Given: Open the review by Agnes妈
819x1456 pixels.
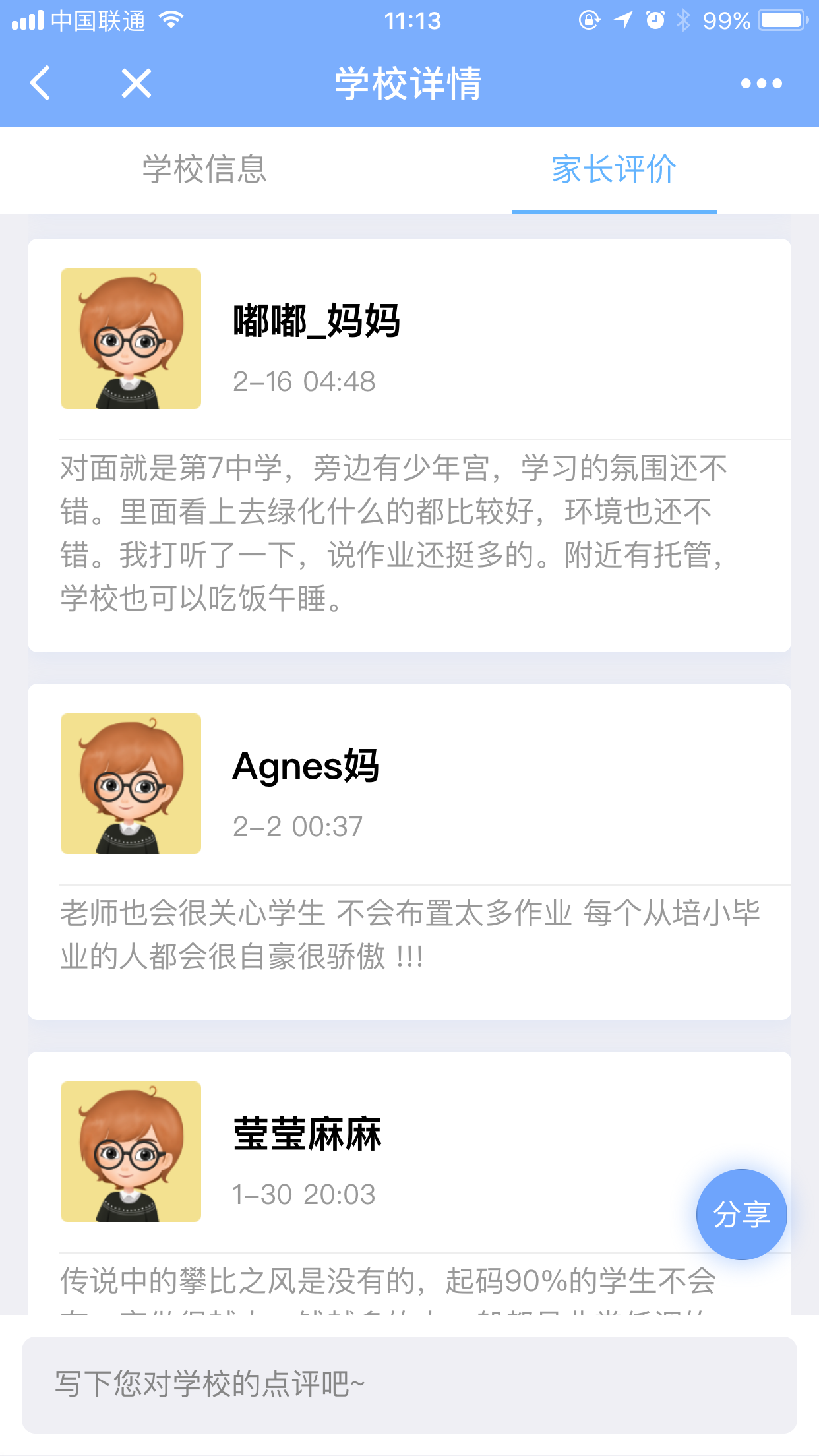Looking at the screenshot, I should [409, 852].
